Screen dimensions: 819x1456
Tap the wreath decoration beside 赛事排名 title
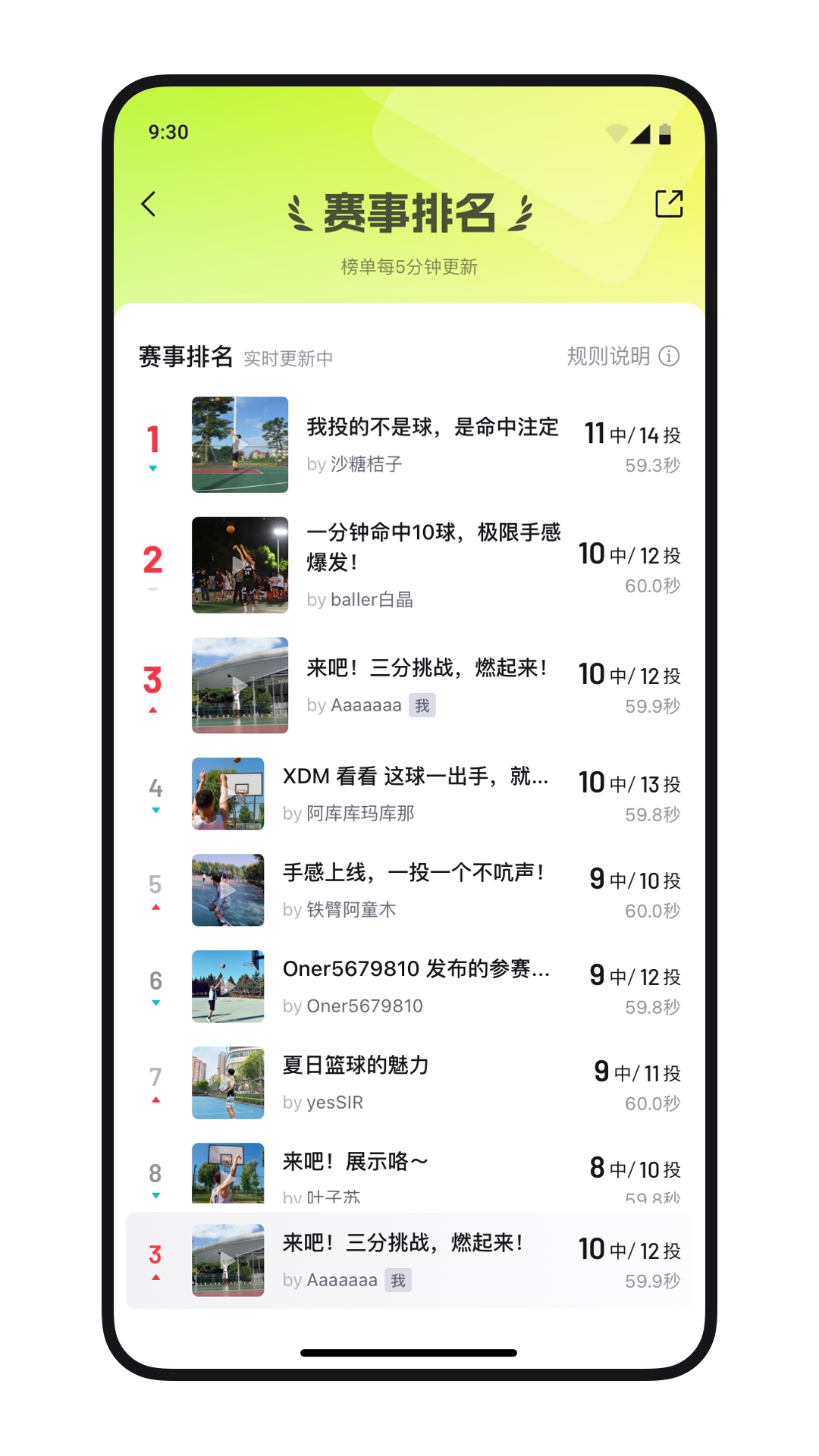(300, 215)
